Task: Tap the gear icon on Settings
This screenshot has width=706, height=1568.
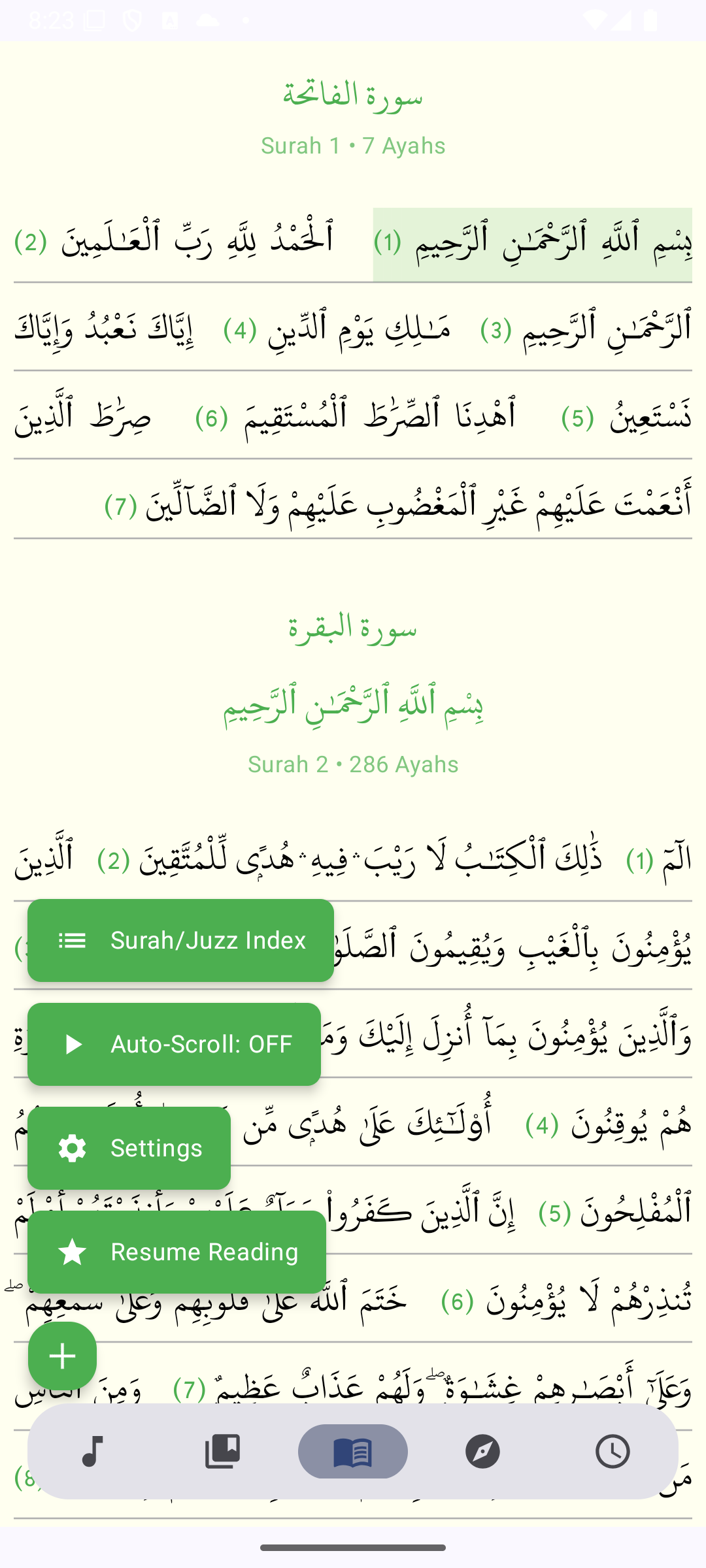Action: tap(73, 1148)
